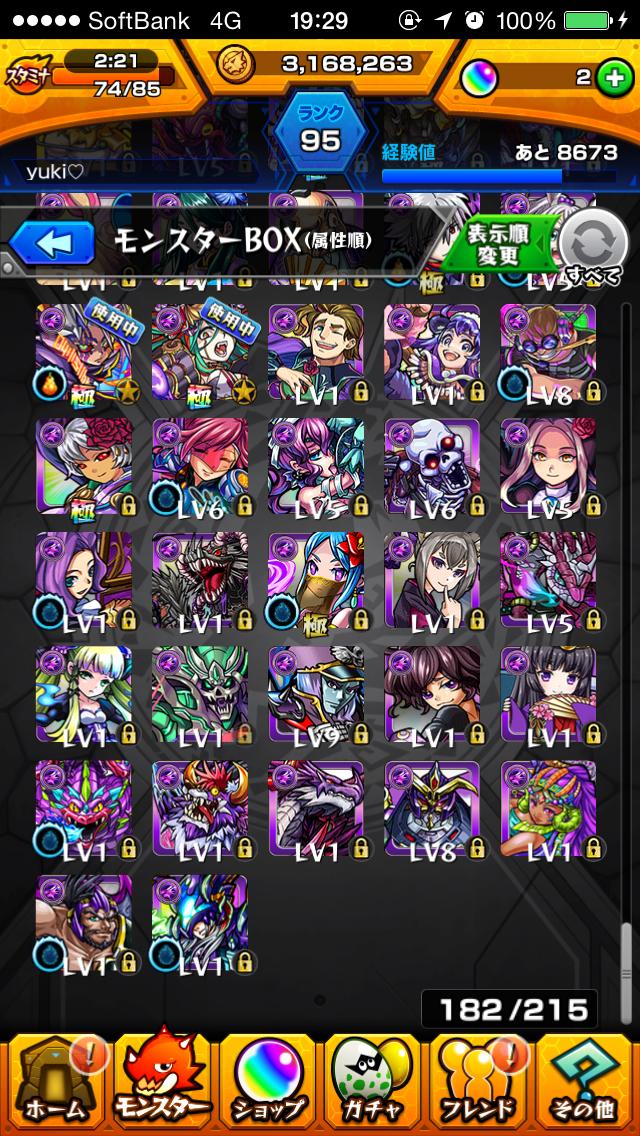Switch to the モンスター tab

click(161, 1085)
